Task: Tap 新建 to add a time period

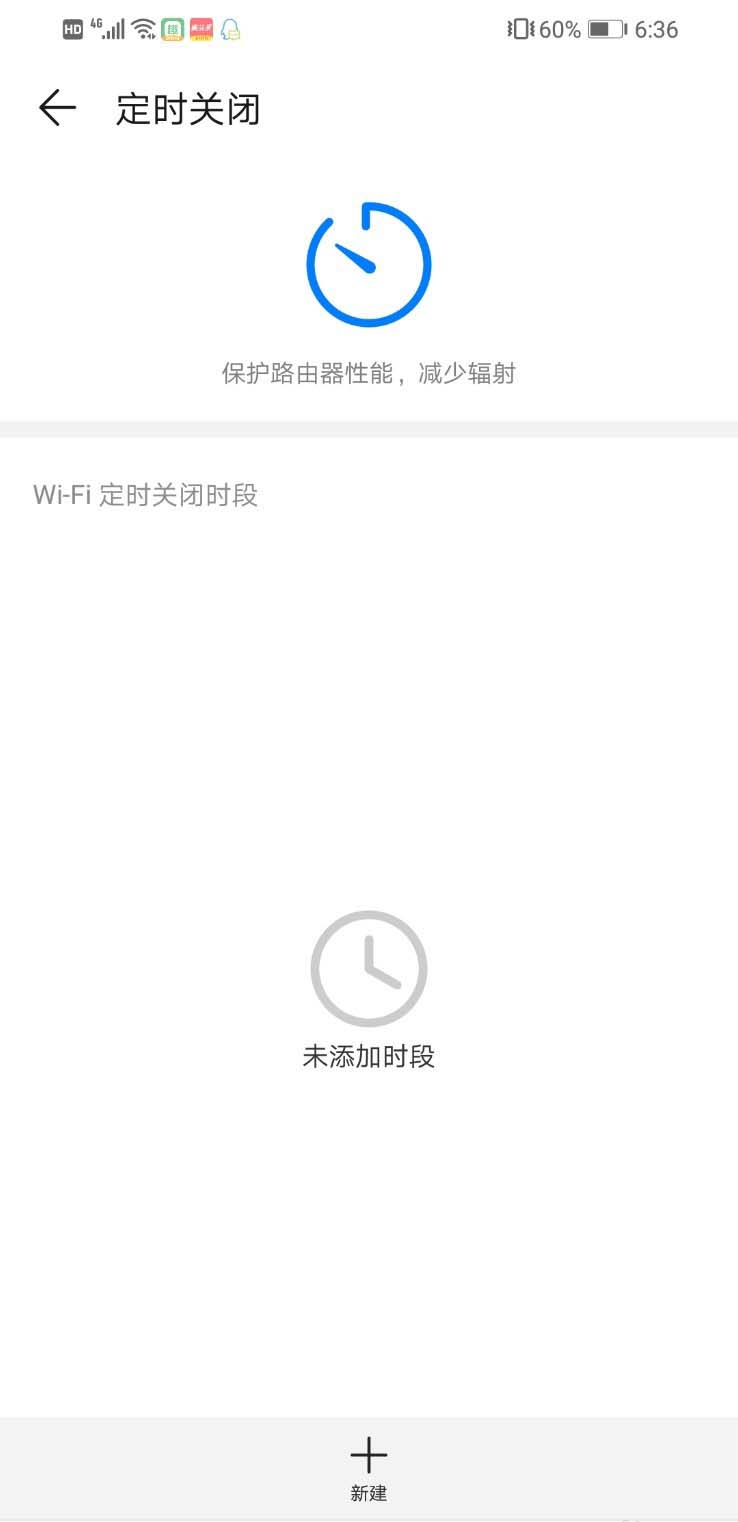Action: pos(368,1467)
